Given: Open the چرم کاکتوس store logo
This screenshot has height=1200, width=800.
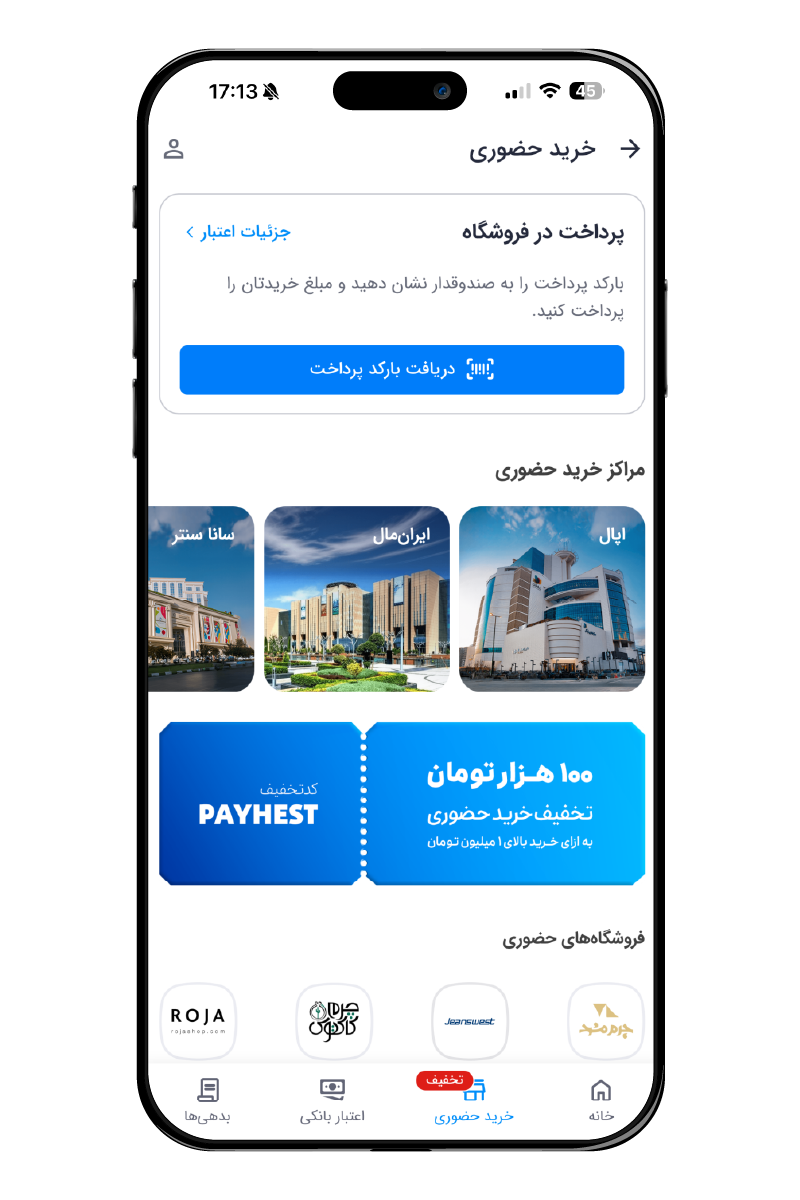Looking at the screenshot, I should tap(334, 1021).
